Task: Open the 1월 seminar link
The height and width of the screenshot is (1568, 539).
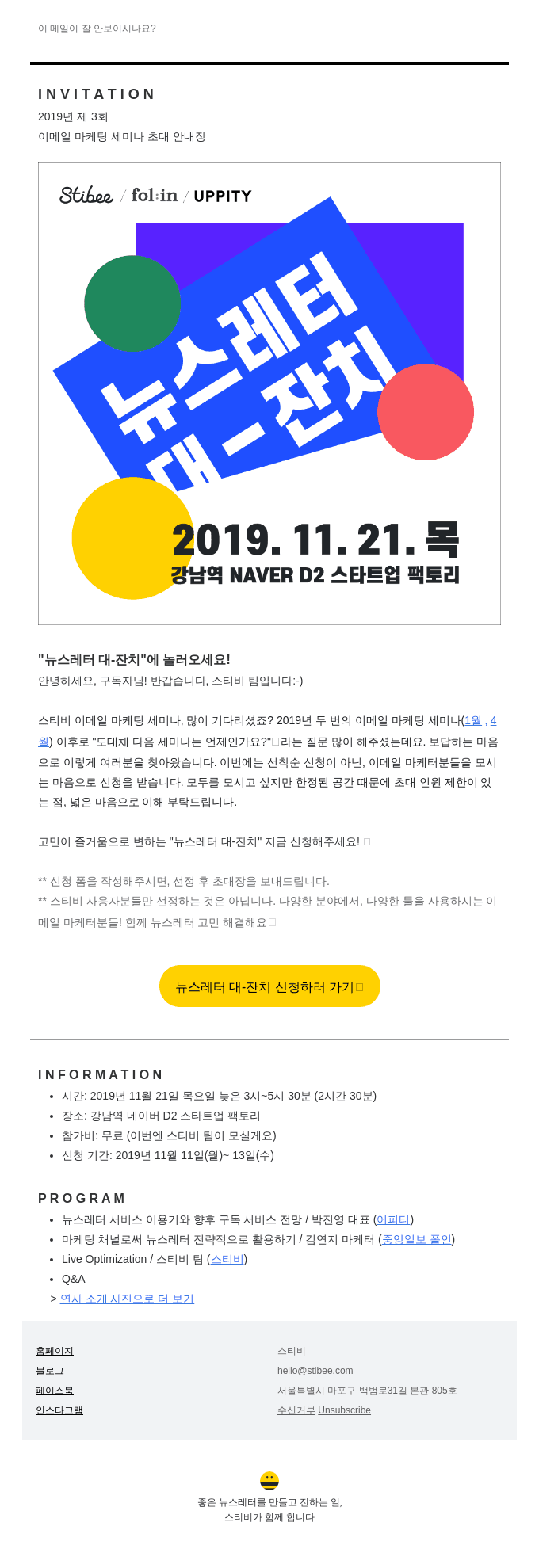Action: pos(472,720)
